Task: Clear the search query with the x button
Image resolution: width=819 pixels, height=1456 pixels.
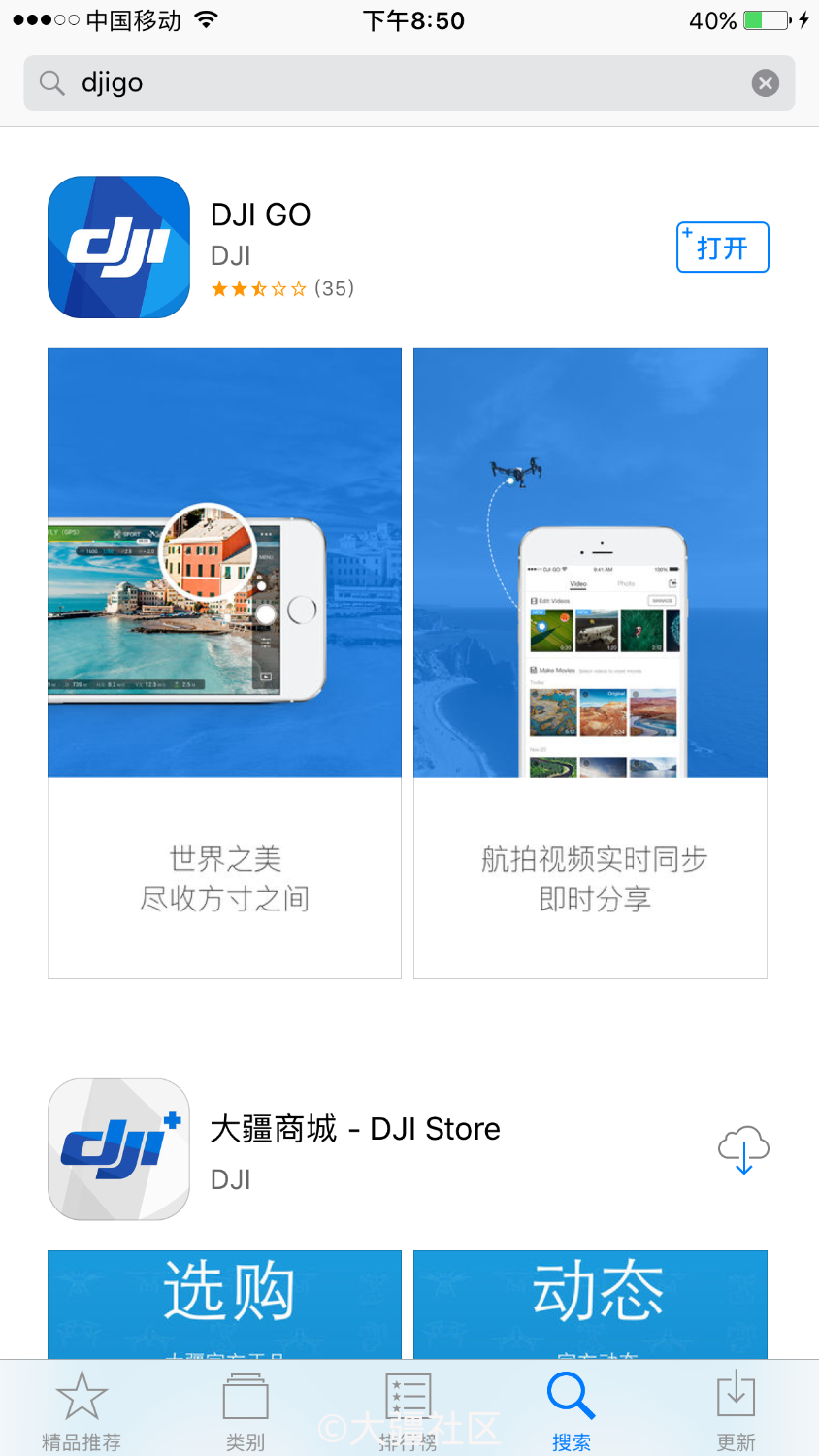Action: (x=766, y=83)
